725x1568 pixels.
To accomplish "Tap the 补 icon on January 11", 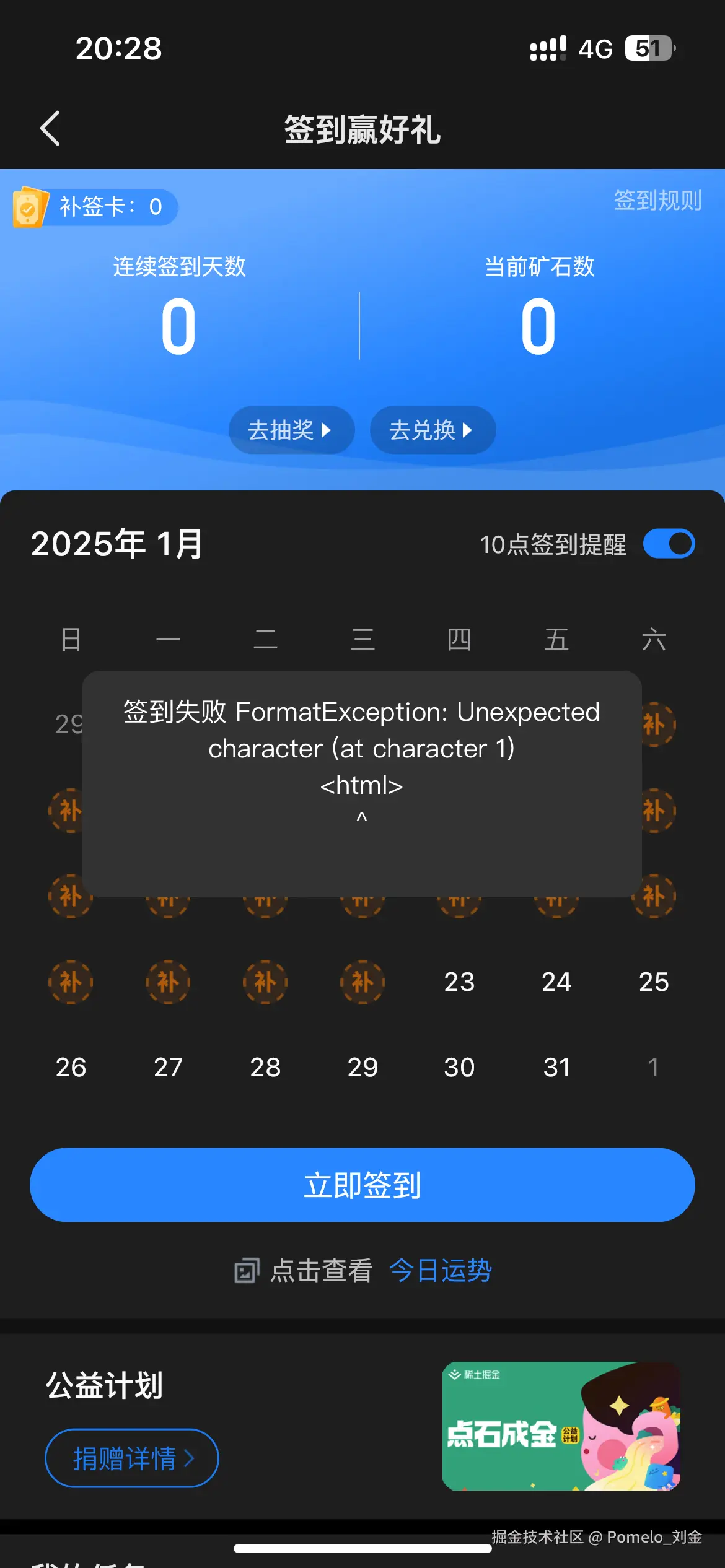I will (654, 811).
